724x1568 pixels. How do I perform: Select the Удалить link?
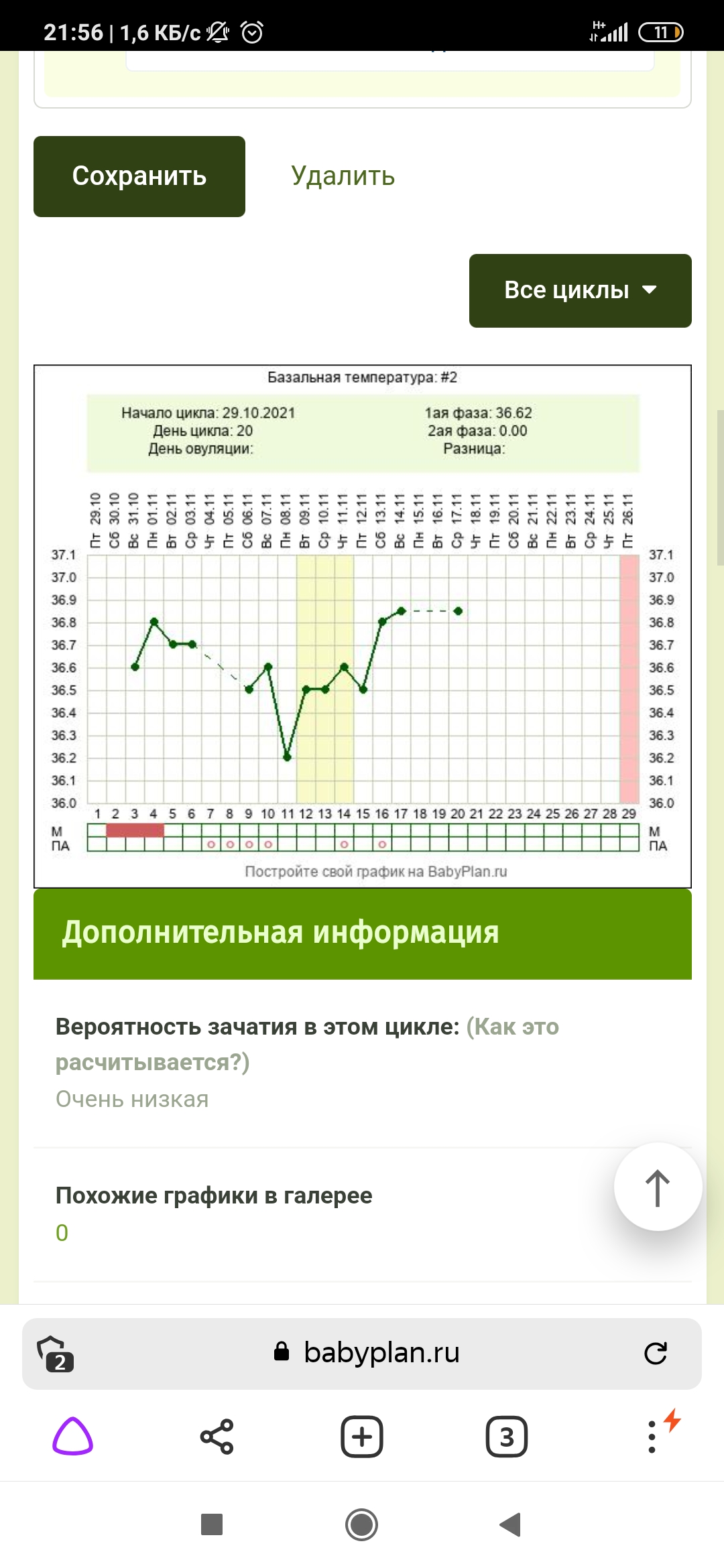click(343, 176)
